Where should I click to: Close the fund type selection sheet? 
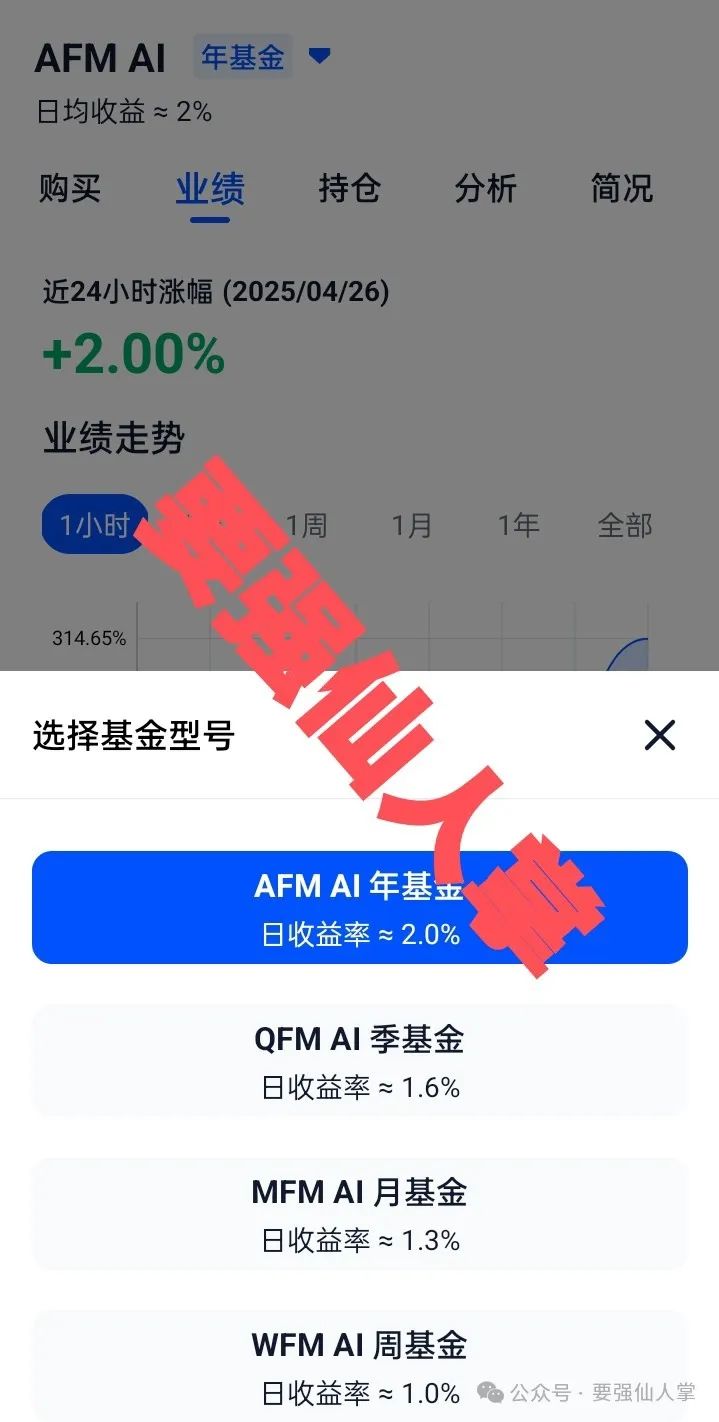click(659, 736)
